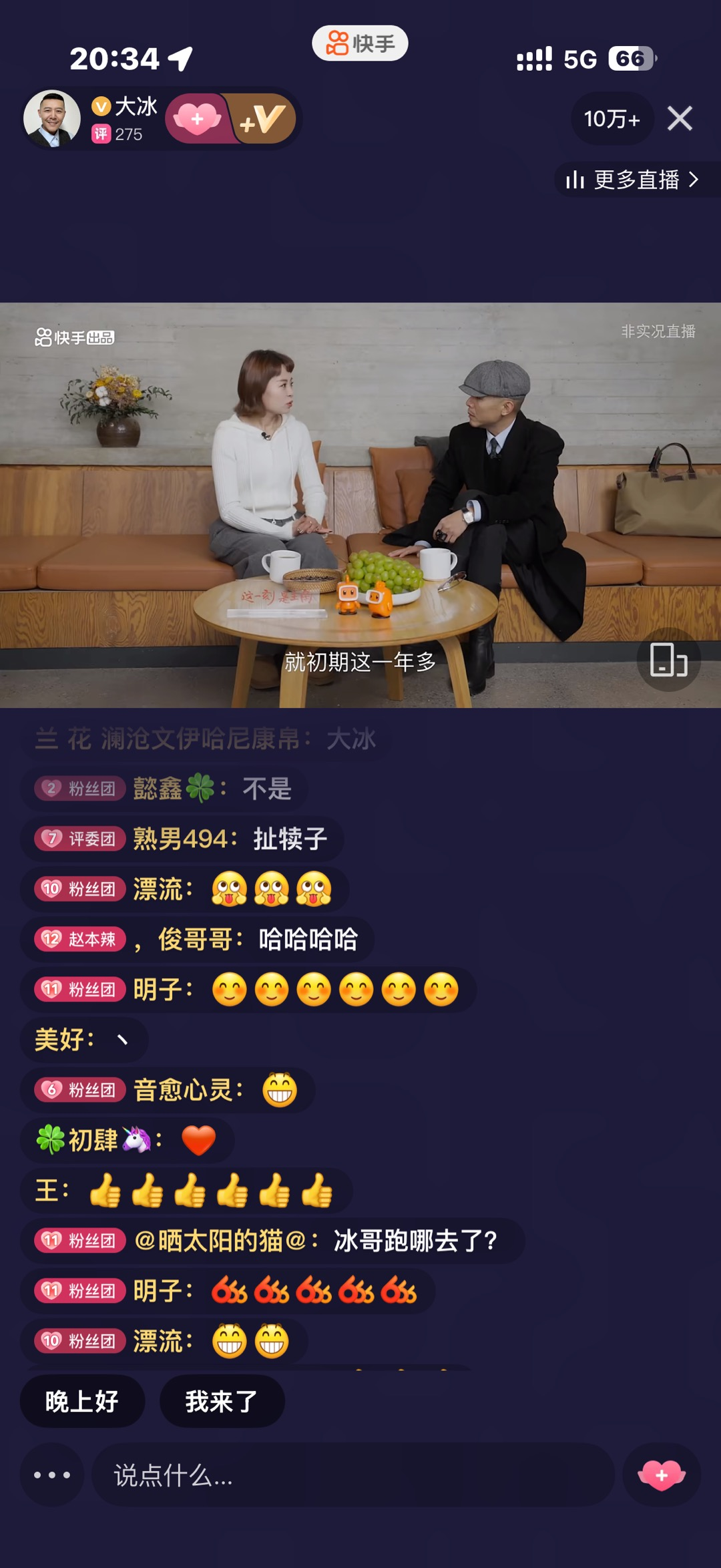
Task: Tap the +V membership badge
Action: (x=266, y=119)
